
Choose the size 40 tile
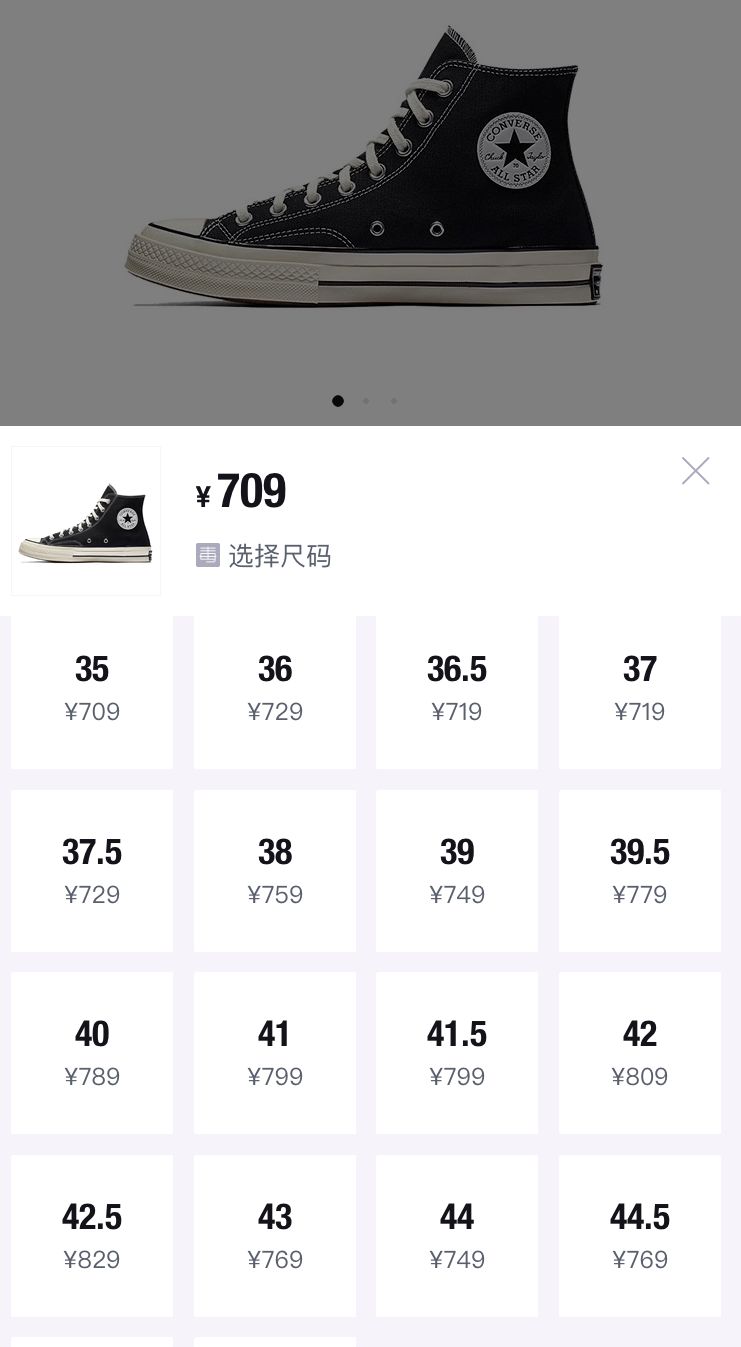click(92, 1052)
